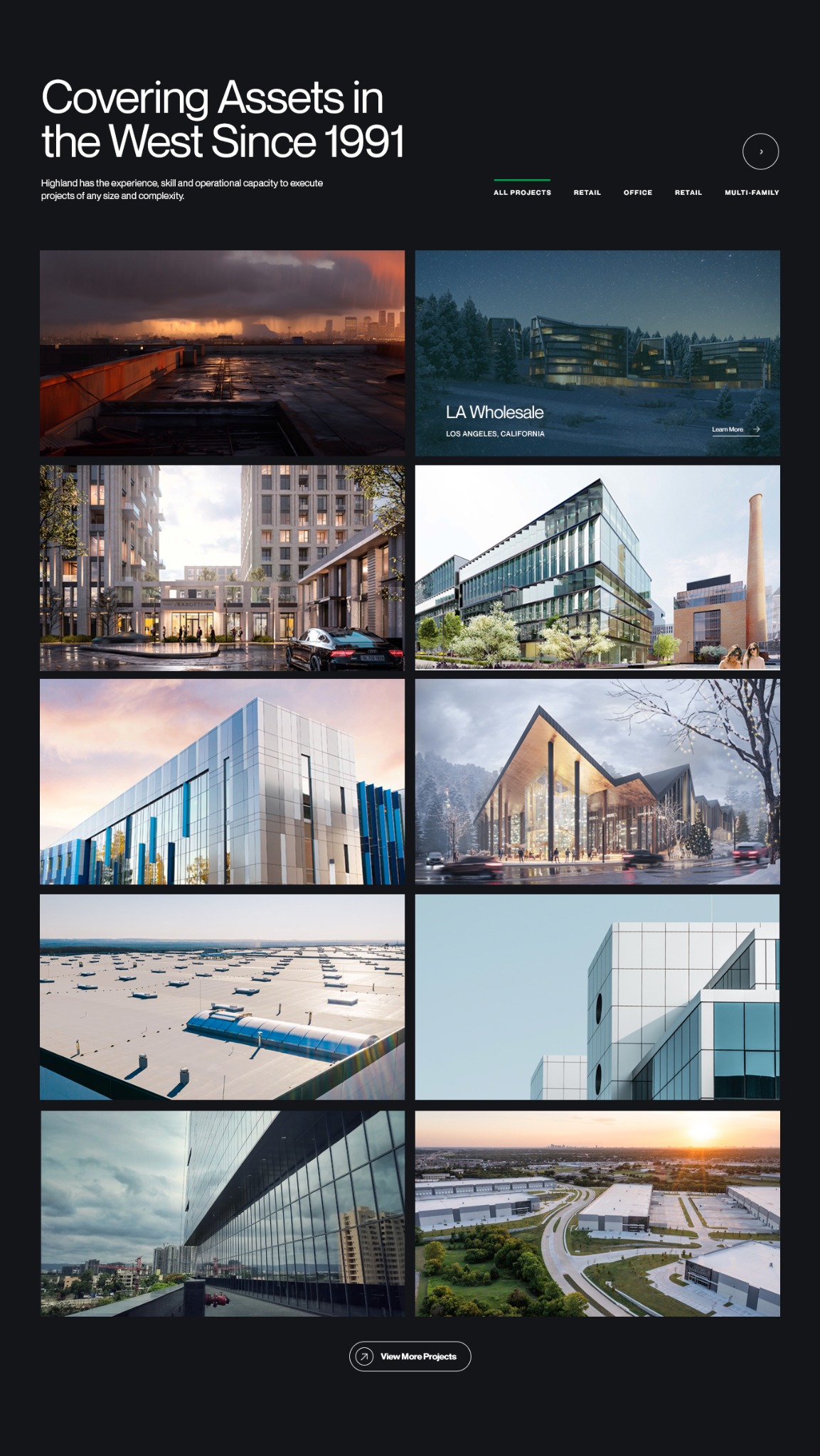Select the All Projects tab
The width and height of the screenshot is (820, 1456).
522,192
